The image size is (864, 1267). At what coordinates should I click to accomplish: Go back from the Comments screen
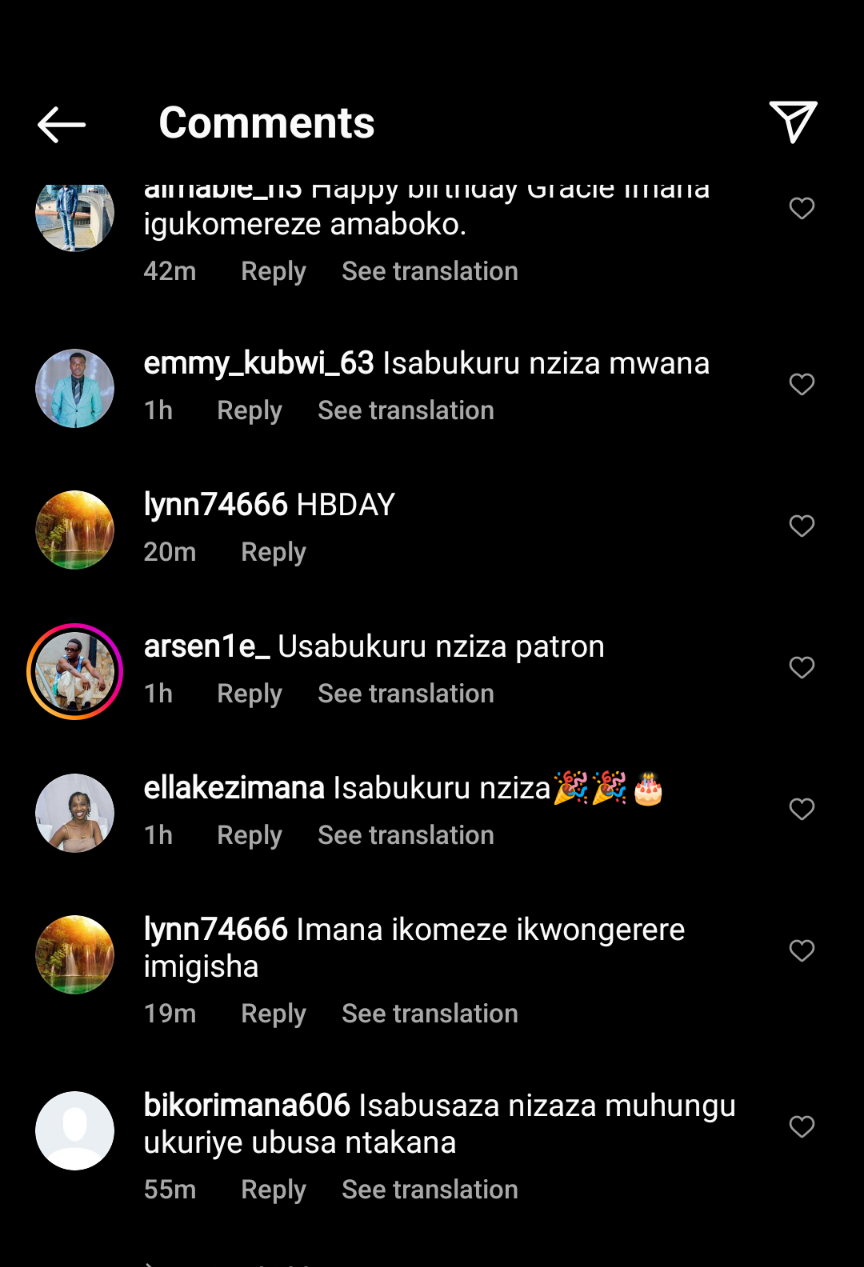pyautogui.click(x=61, y=124)
